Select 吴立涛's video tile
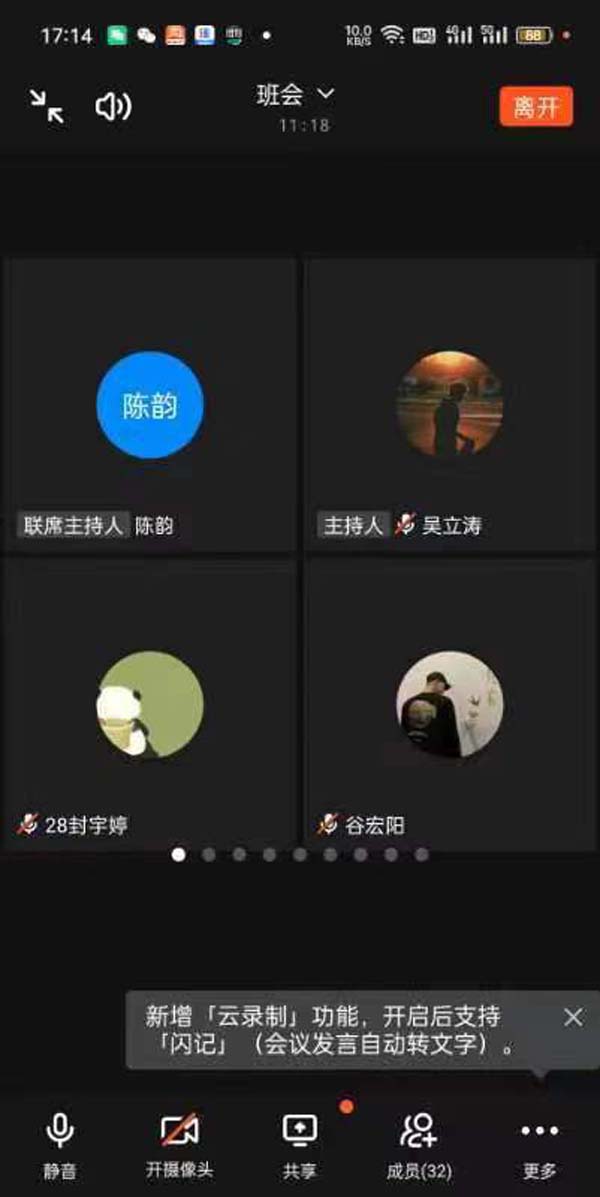Image resolution: width=600 pixels, height=1197 pixels. point(450,405)
